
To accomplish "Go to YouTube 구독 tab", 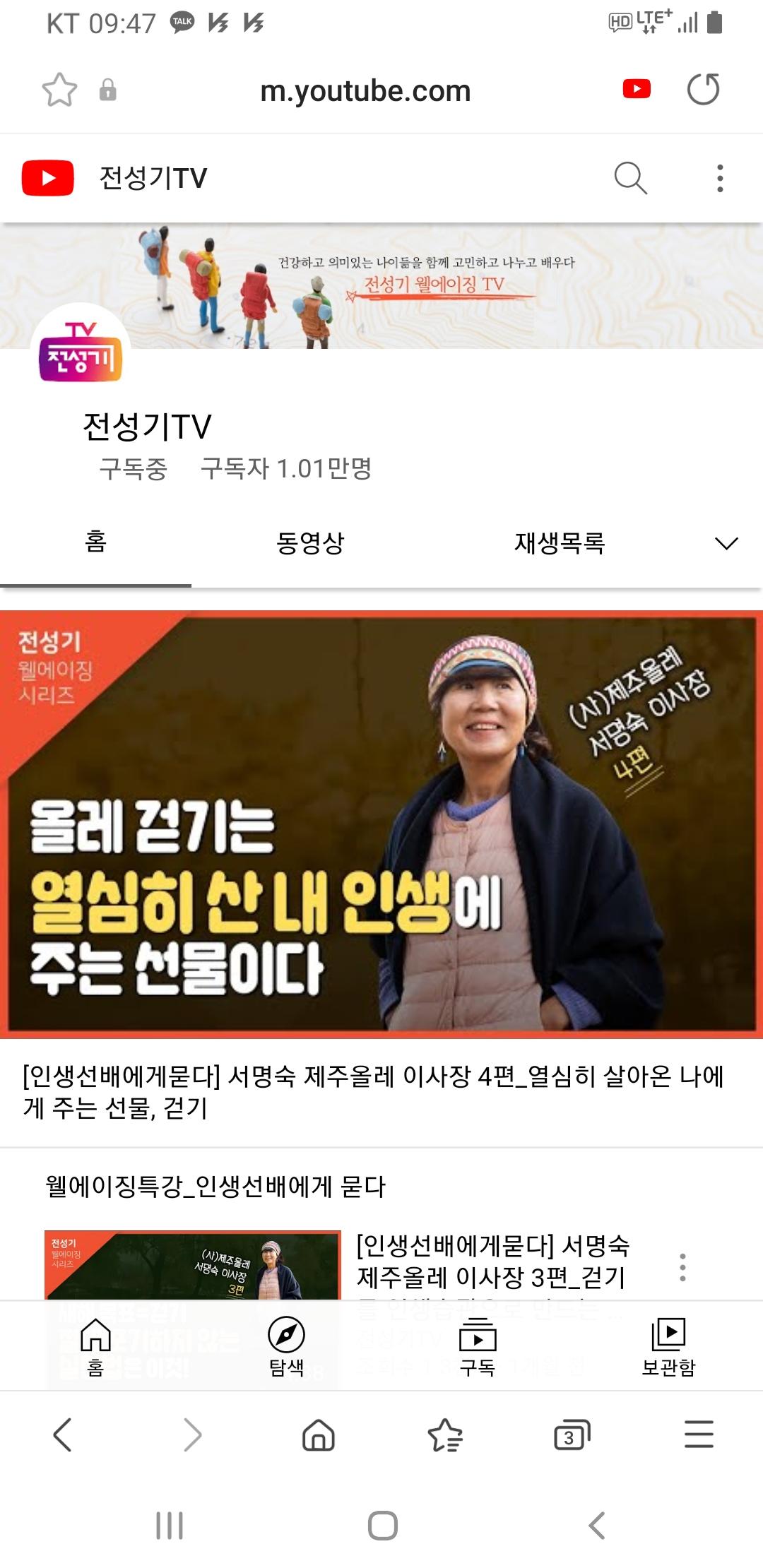I will click(x=478, y=1346).
